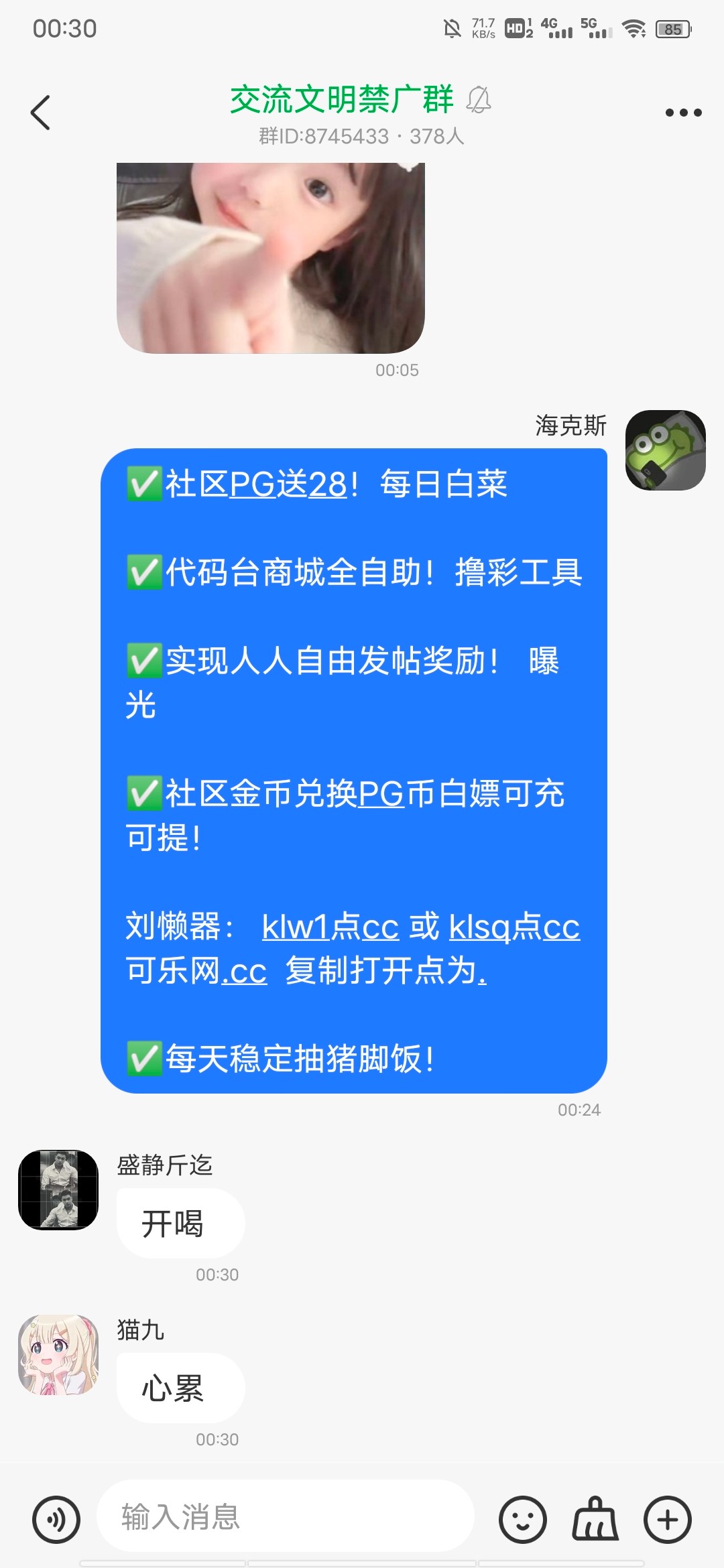
Task: Open the emoji picker
Action: [x=522, y=1520]
